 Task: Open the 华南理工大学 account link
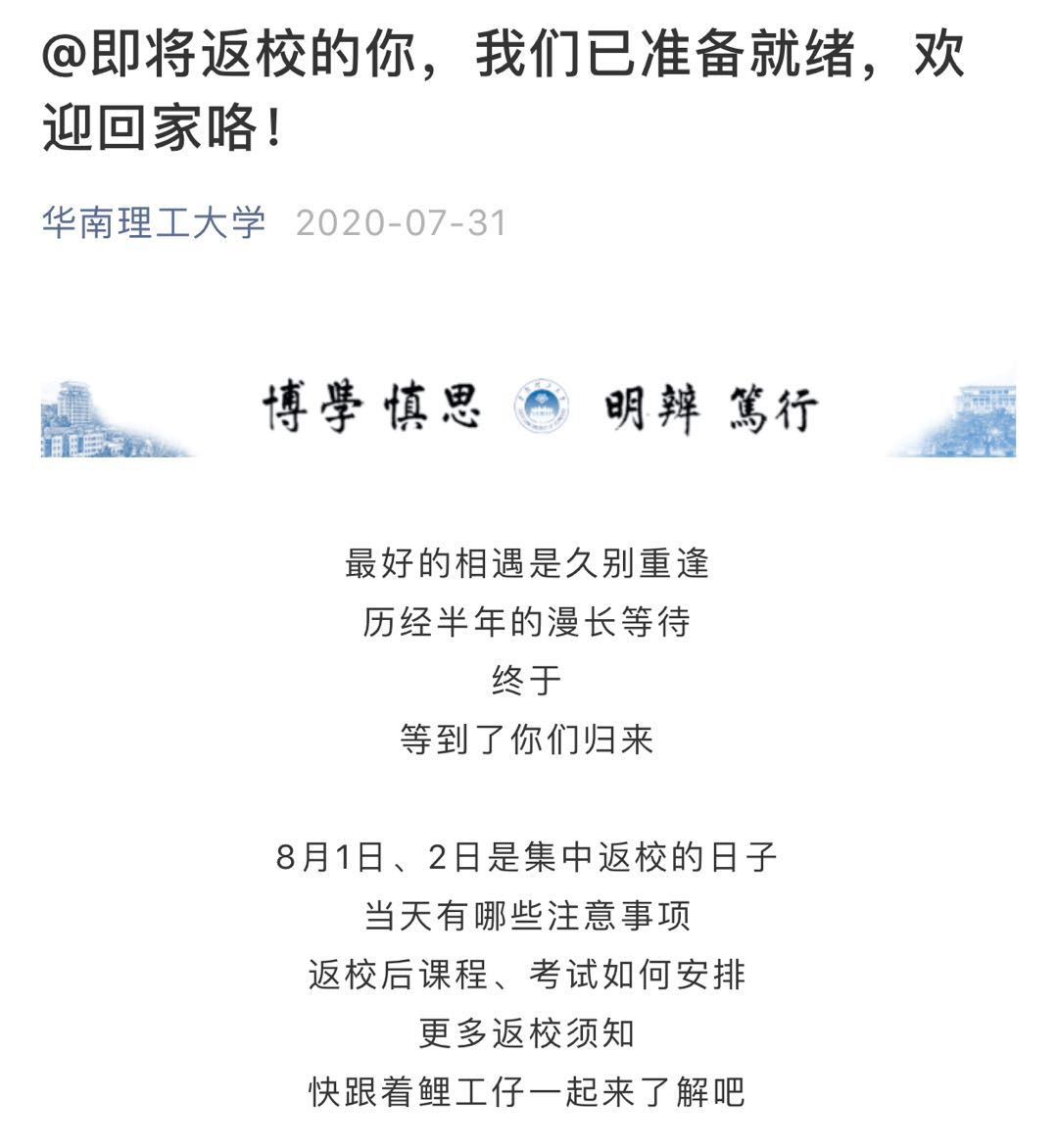tap(154, 222)
